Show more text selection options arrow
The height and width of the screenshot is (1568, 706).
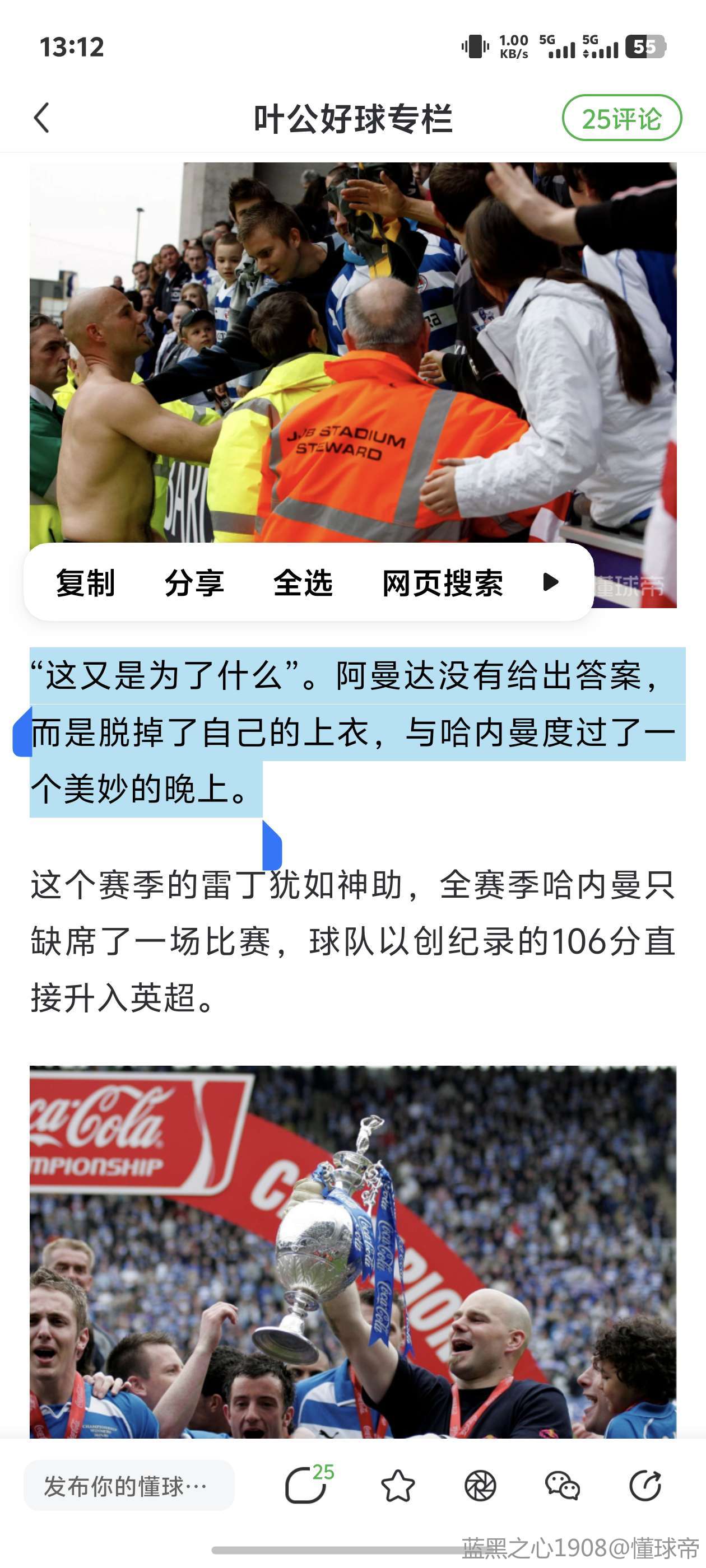(550, 582)
